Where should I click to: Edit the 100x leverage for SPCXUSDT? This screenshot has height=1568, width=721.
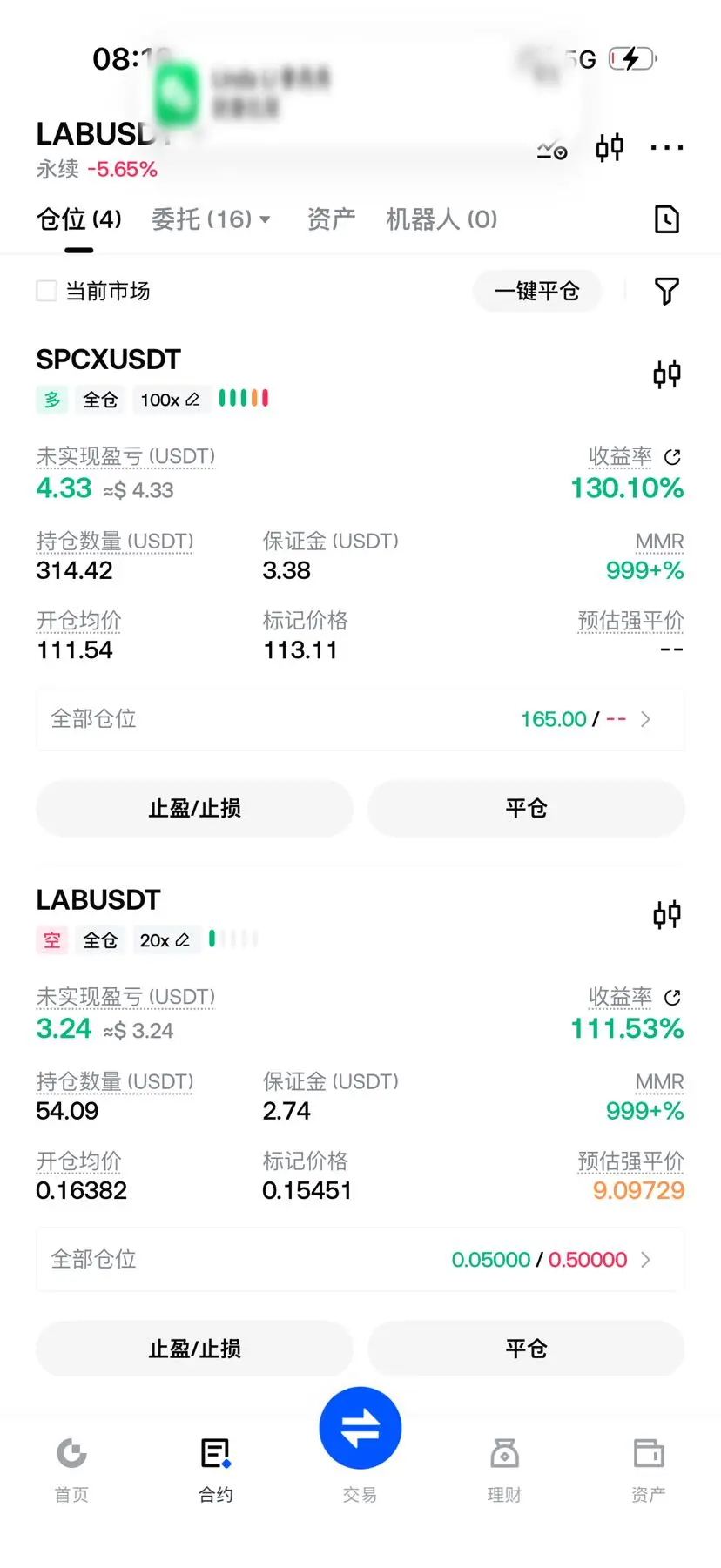point(170,400)
